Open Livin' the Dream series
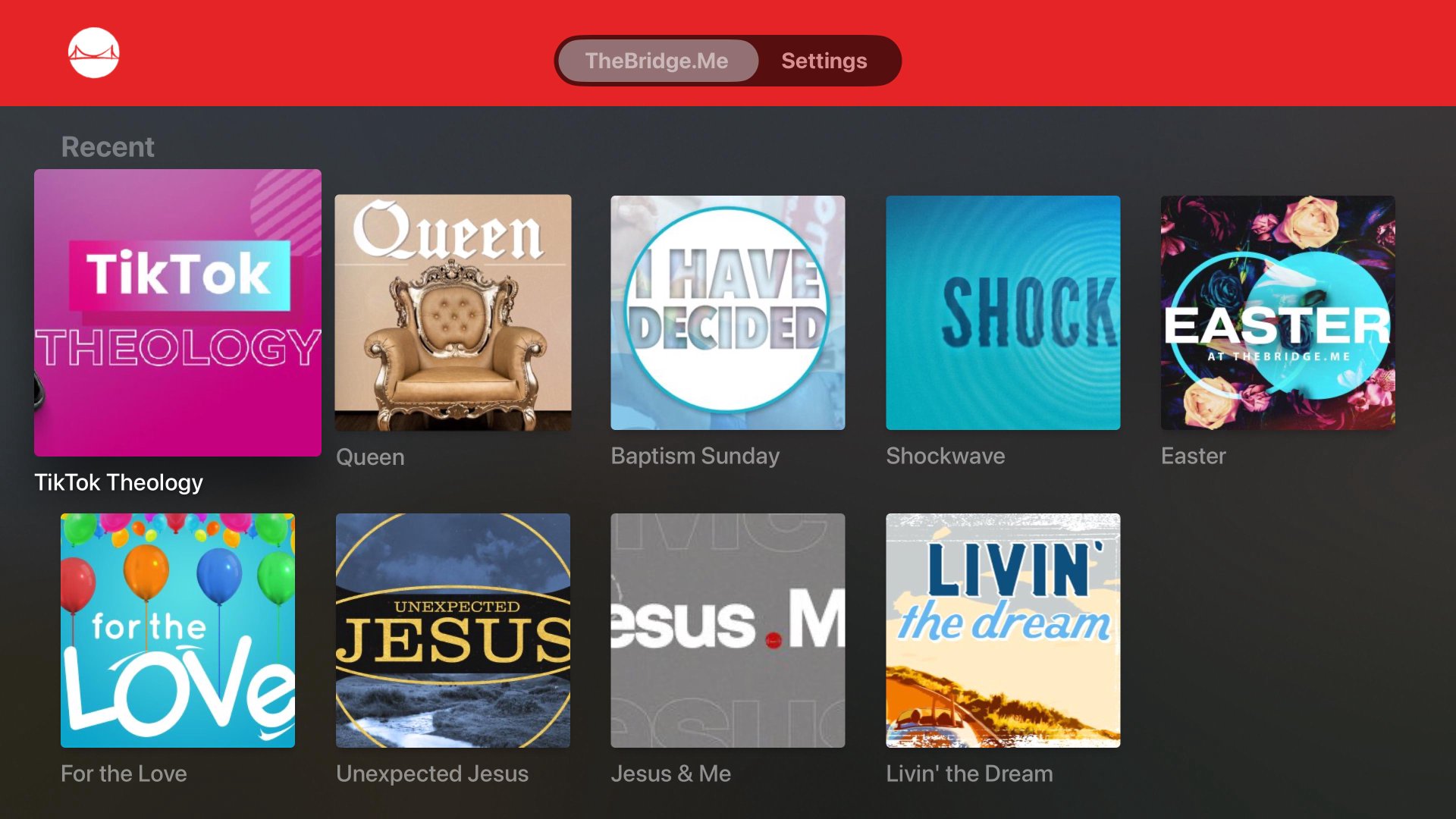 click(1003, 630)
